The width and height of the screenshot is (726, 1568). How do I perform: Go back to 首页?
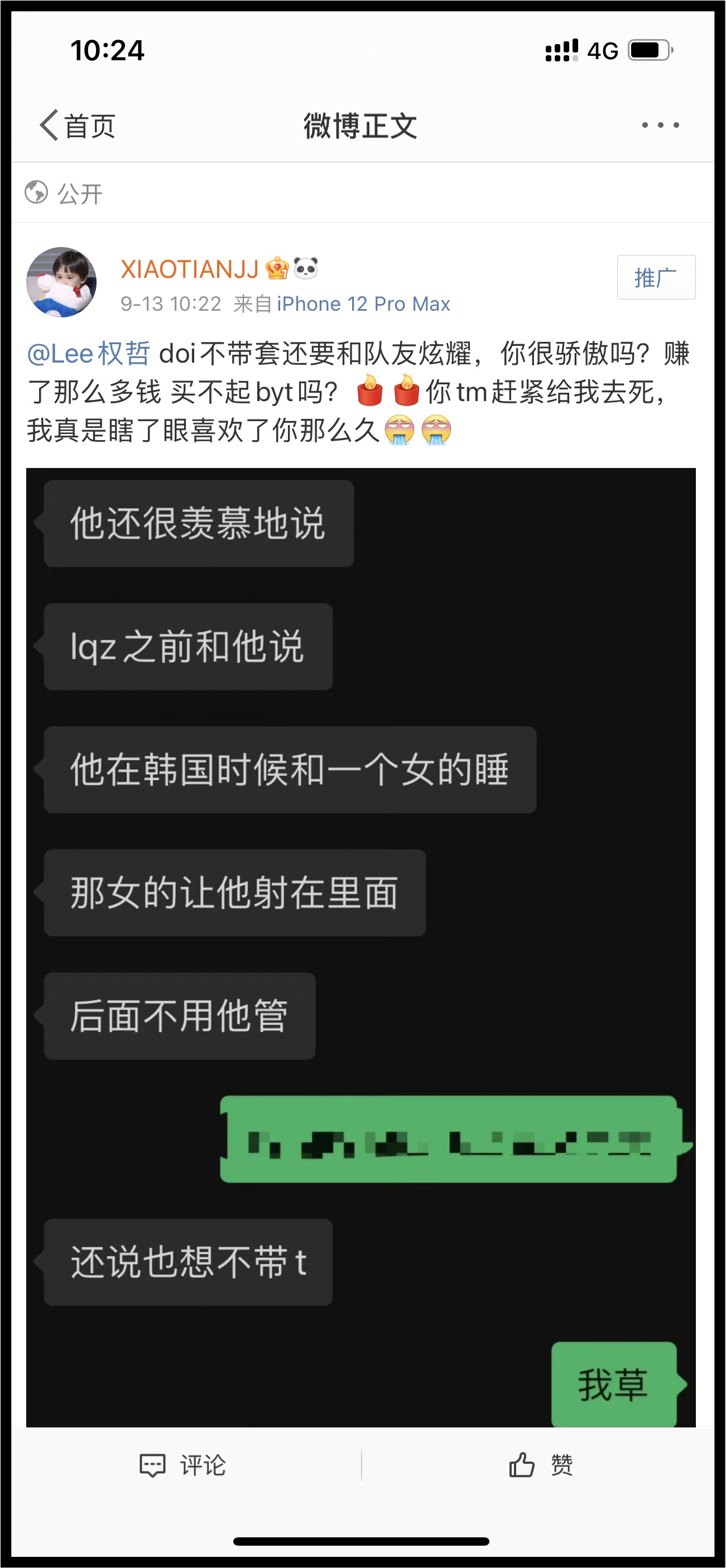78,126
